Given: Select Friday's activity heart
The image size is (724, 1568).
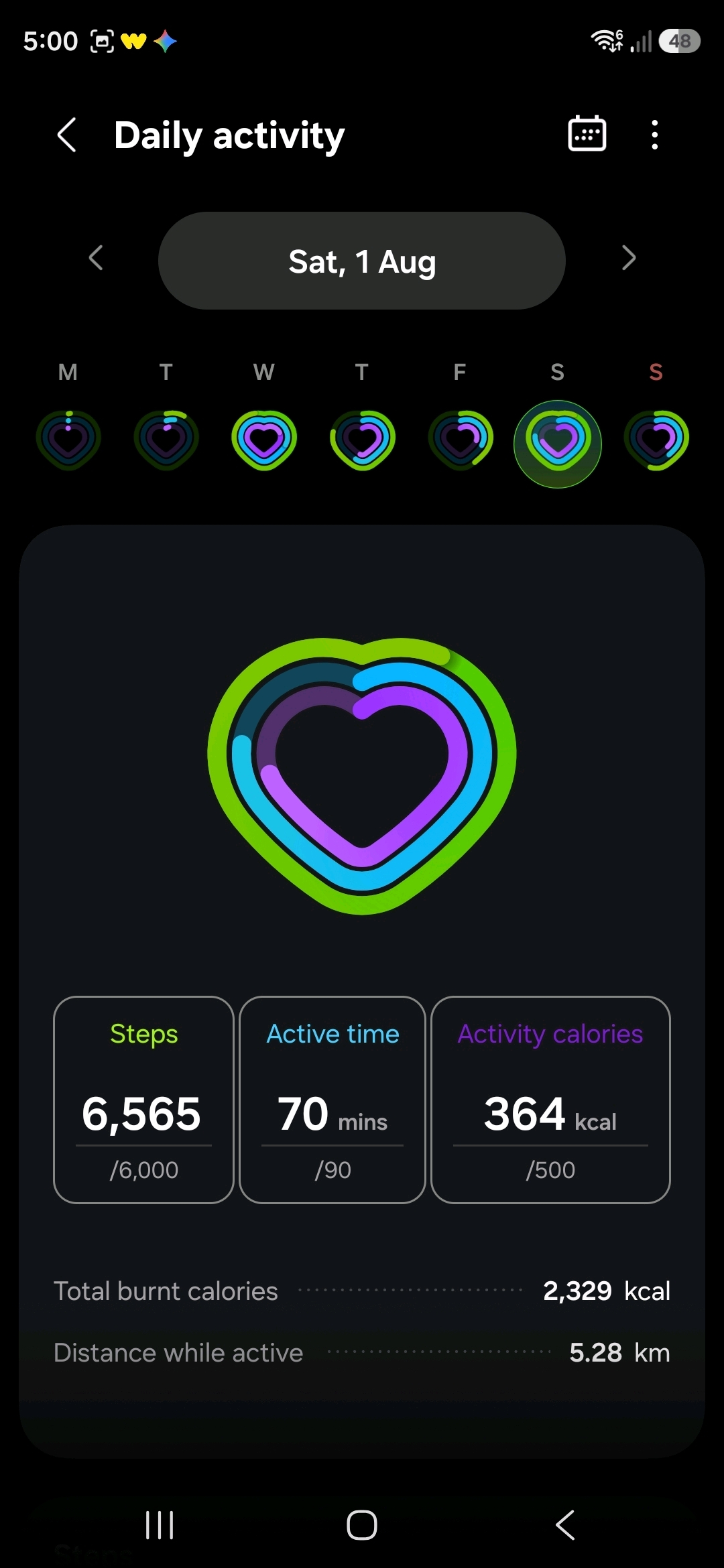Looking at the screenshot, I should tap(460, 440).
